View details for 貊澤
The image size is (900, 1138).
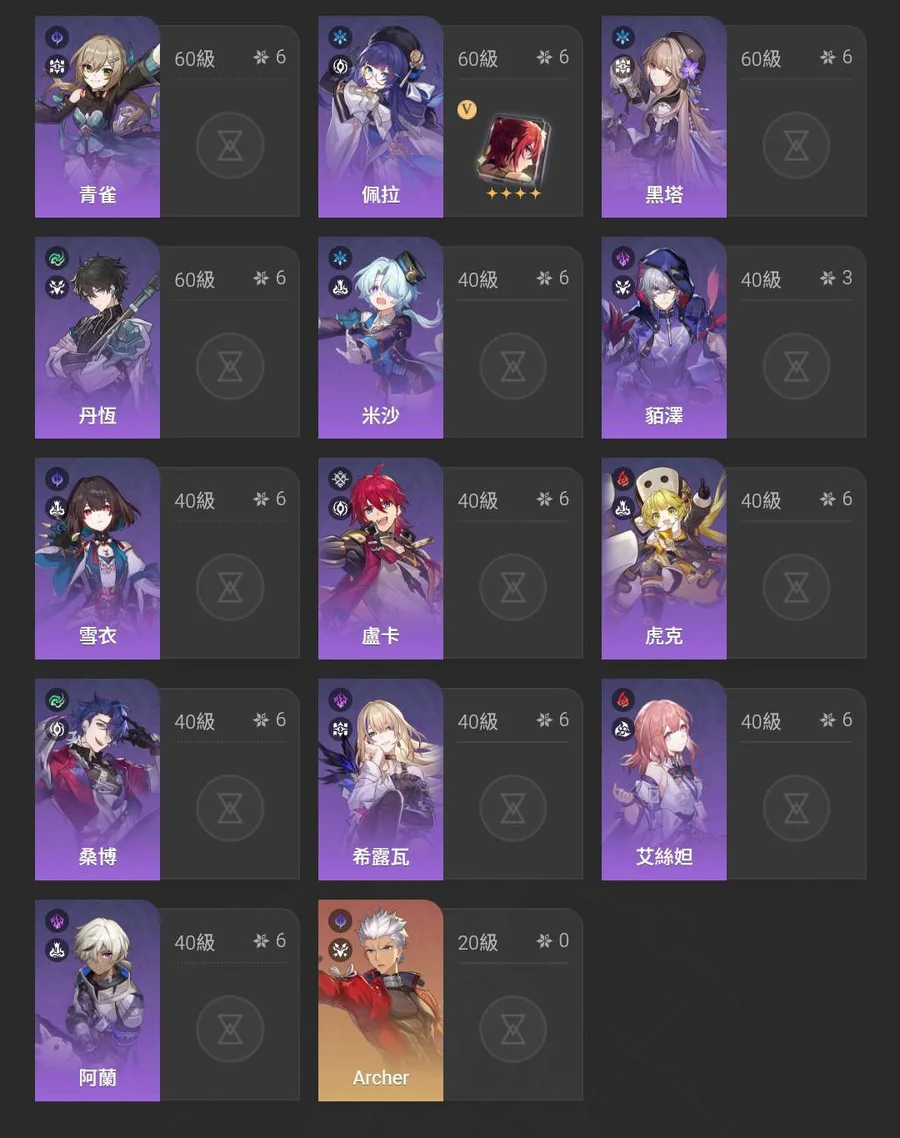click(x=663, y=338)
